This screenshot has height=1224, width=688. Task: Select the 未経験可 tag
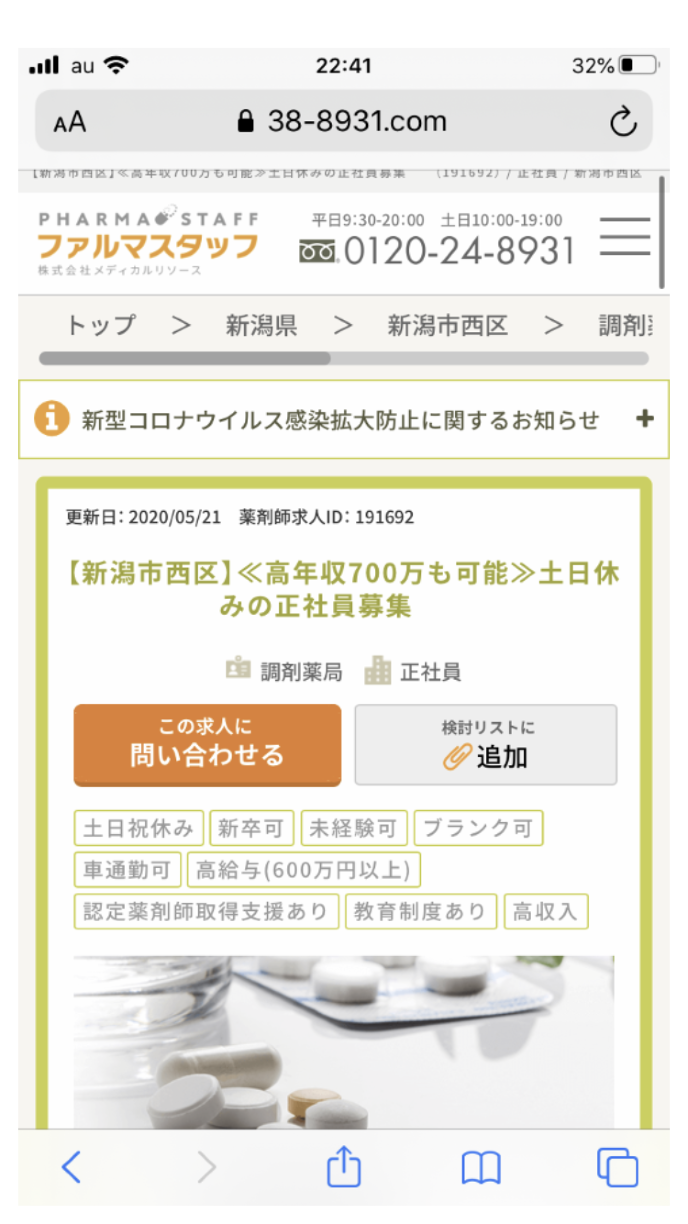click(x=354, y=828)
